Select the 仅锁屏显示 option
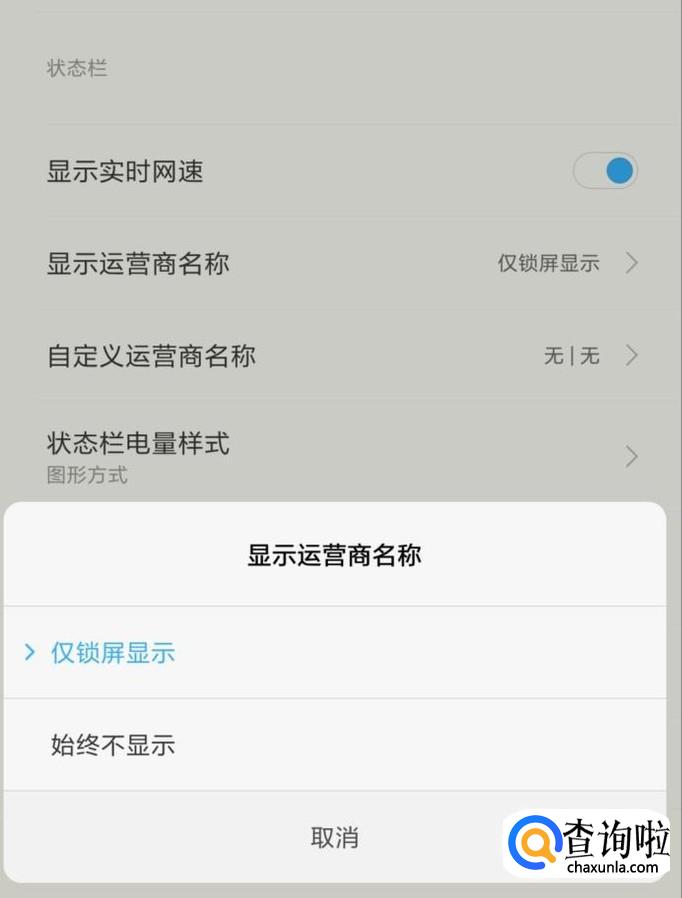682x898 pixels. (113, 653)
